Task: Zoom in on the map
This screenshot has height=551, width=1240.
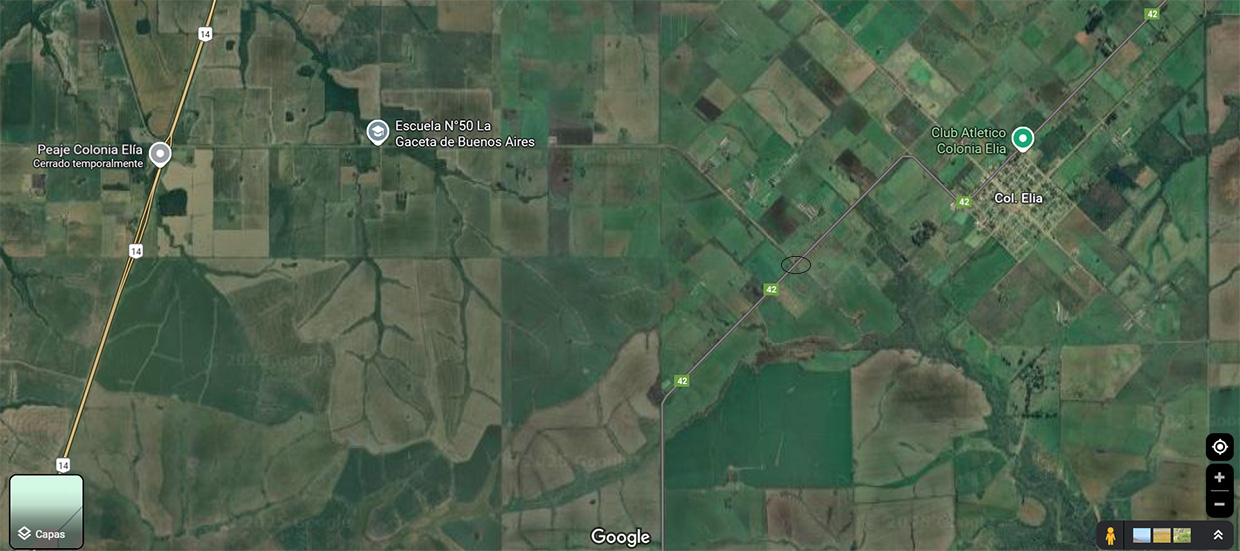Action: coord(1219,477)
